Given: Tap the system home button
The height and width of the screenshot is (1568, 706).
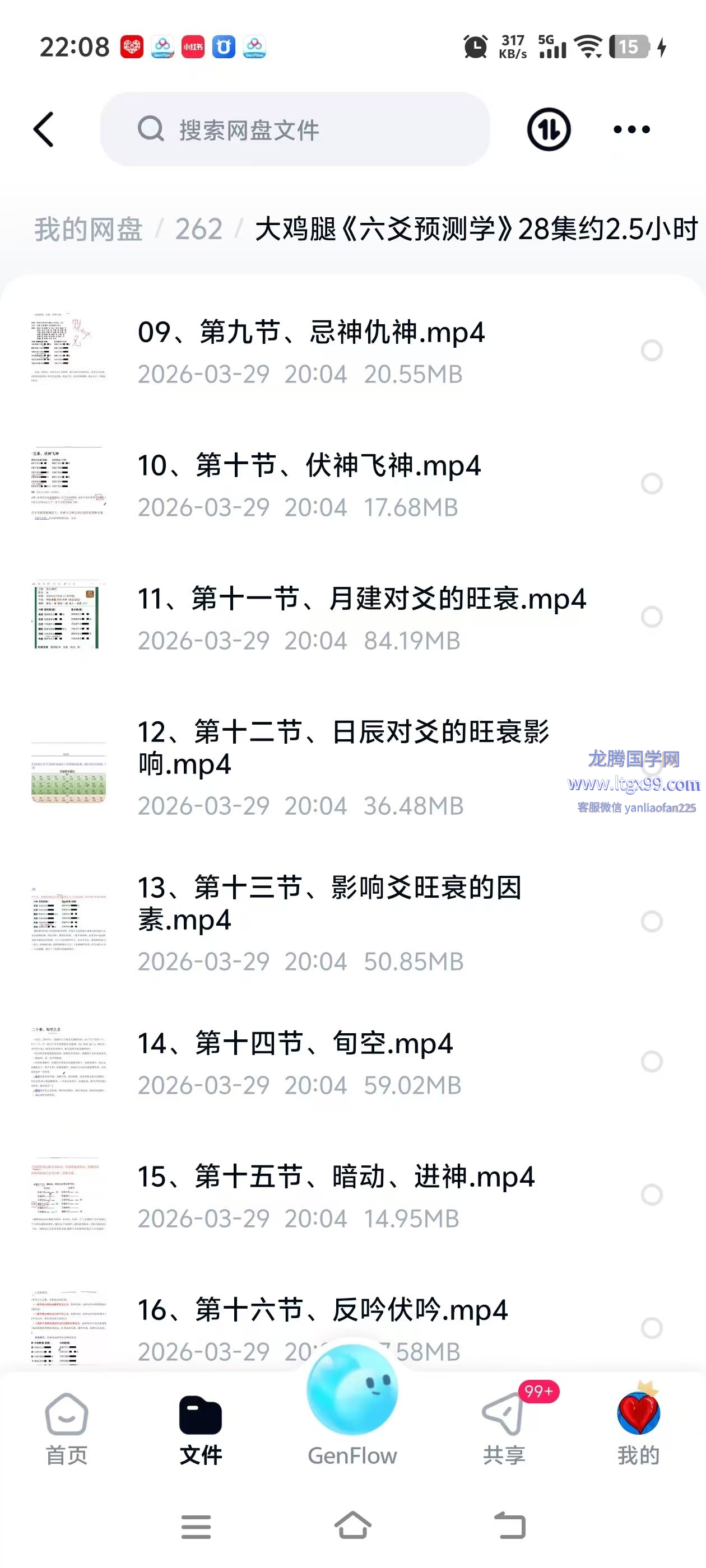Looking at the screenshot, I should (x=352, y=1526).
